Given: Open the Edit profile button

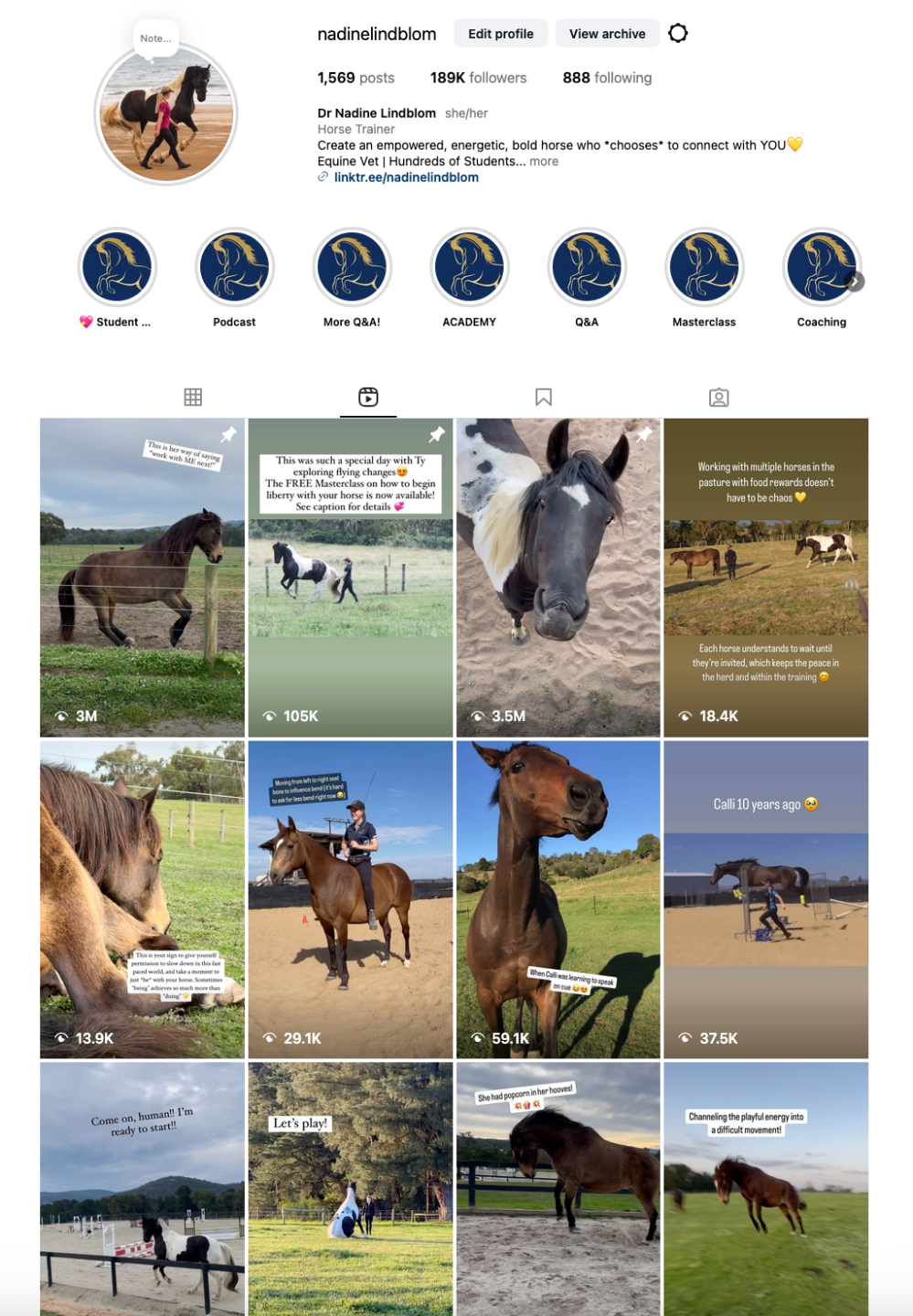Looking at the screenshot, I should coord(501,34).
